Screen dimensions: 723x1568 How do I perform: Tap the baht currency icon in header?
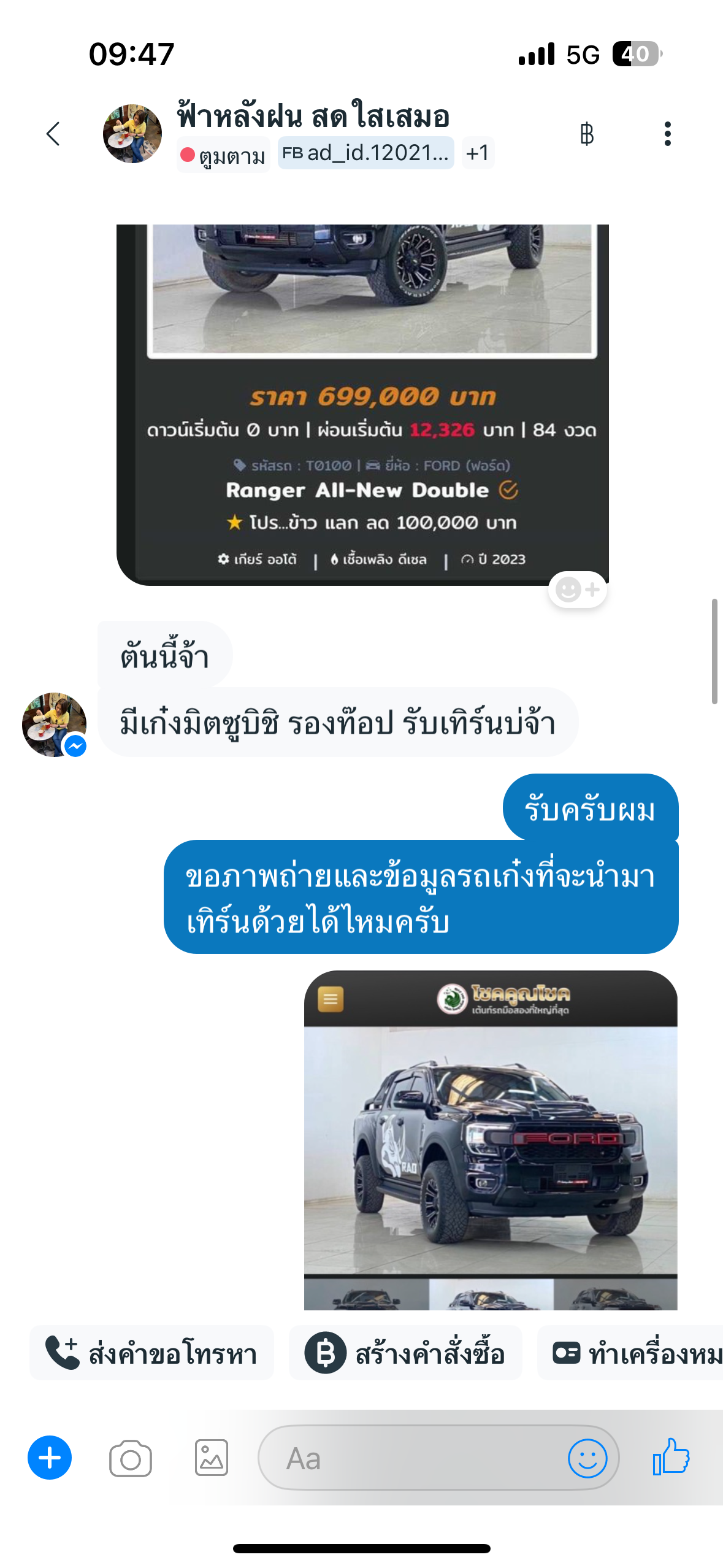click(x=587, y=134)
